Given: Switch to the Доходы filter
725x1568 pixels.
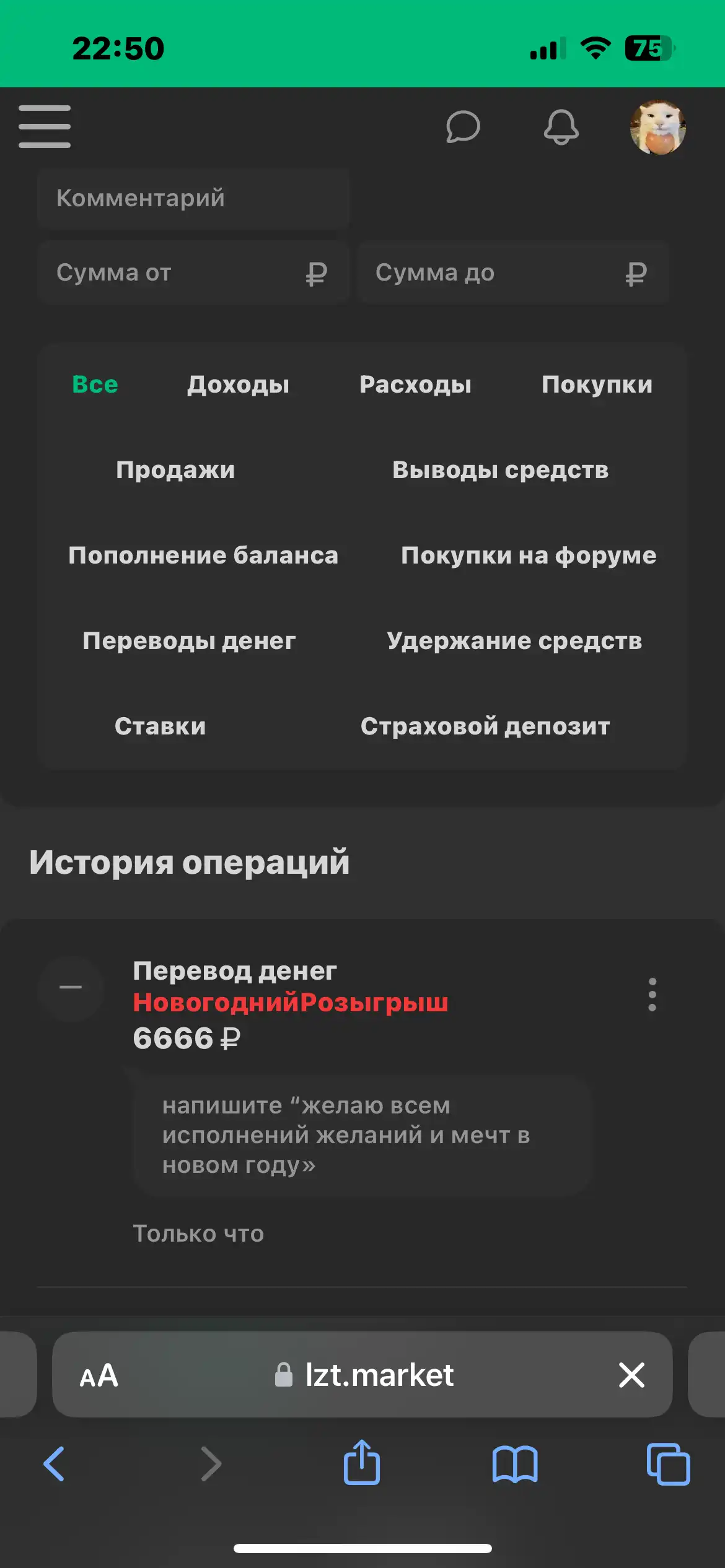Looking at the screenshot, I should coord(239,385).
